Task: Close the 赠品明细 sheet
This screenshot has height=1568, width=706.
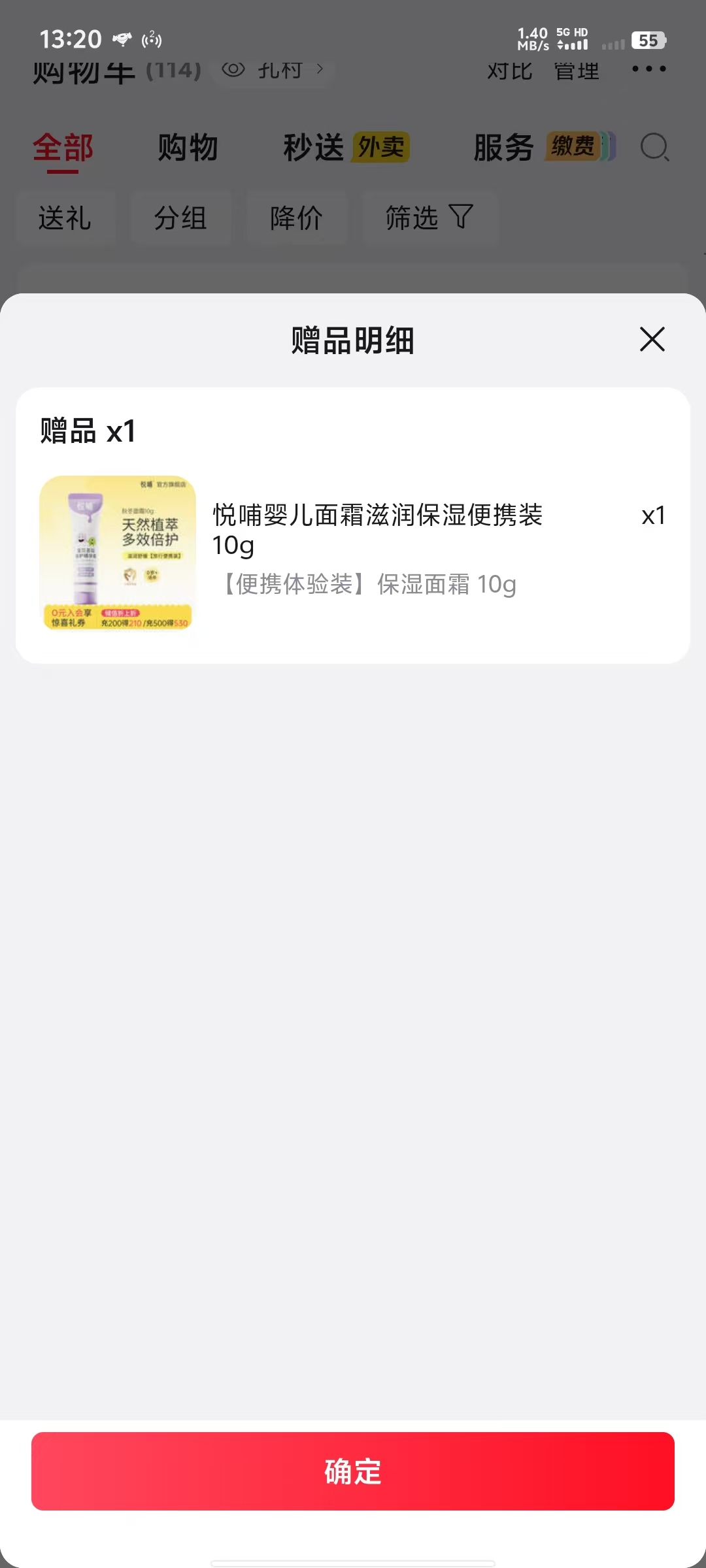Action: (x=652, y=339)
